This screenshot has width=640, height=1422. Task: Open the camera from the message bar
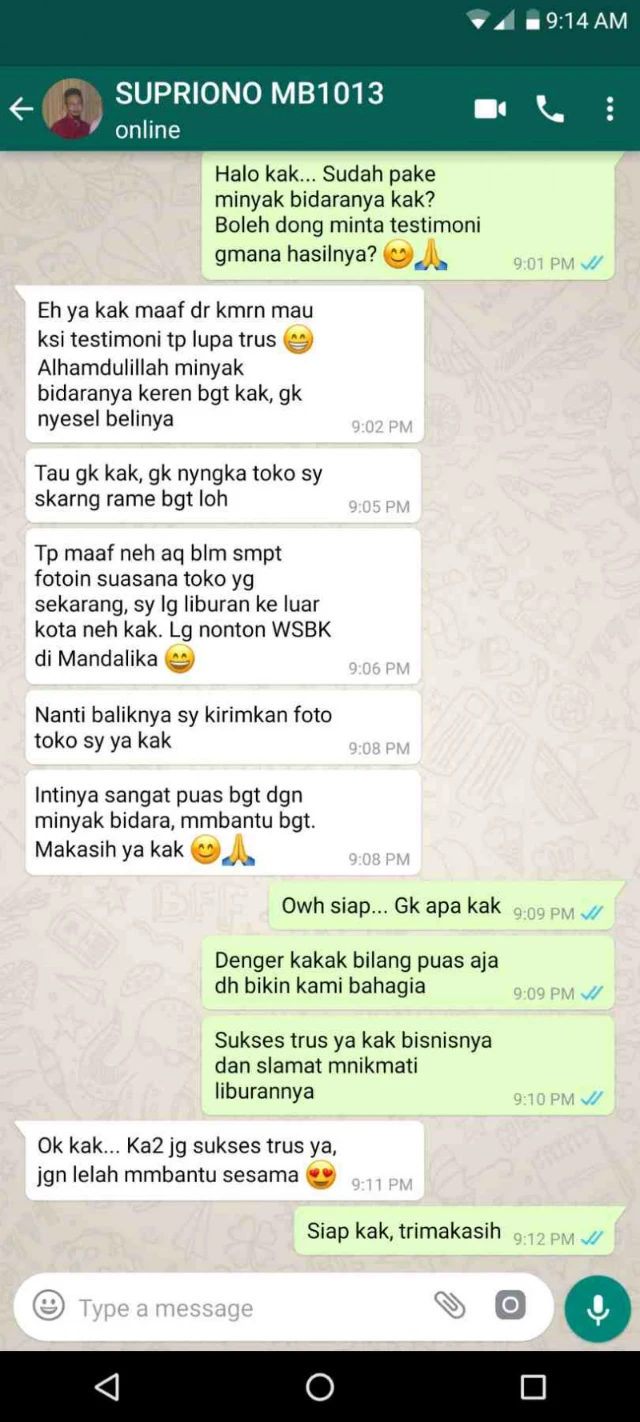510,1305
